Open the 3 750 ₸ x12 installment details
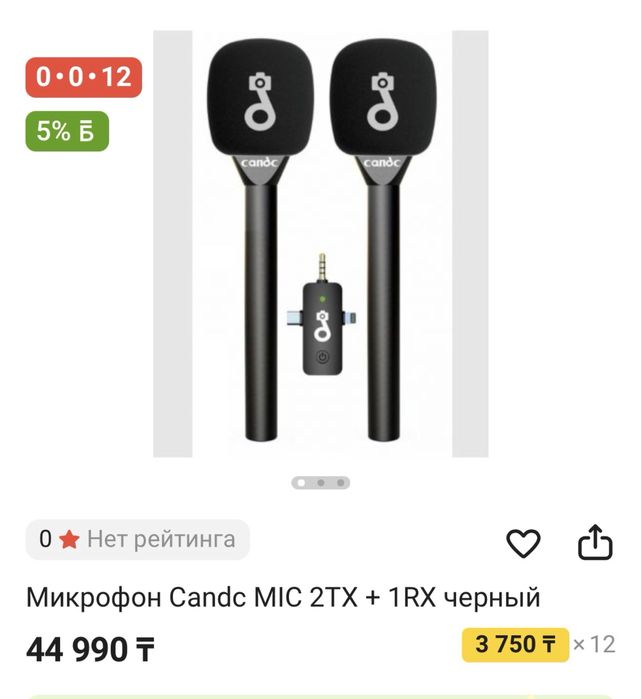 (540, 644)
